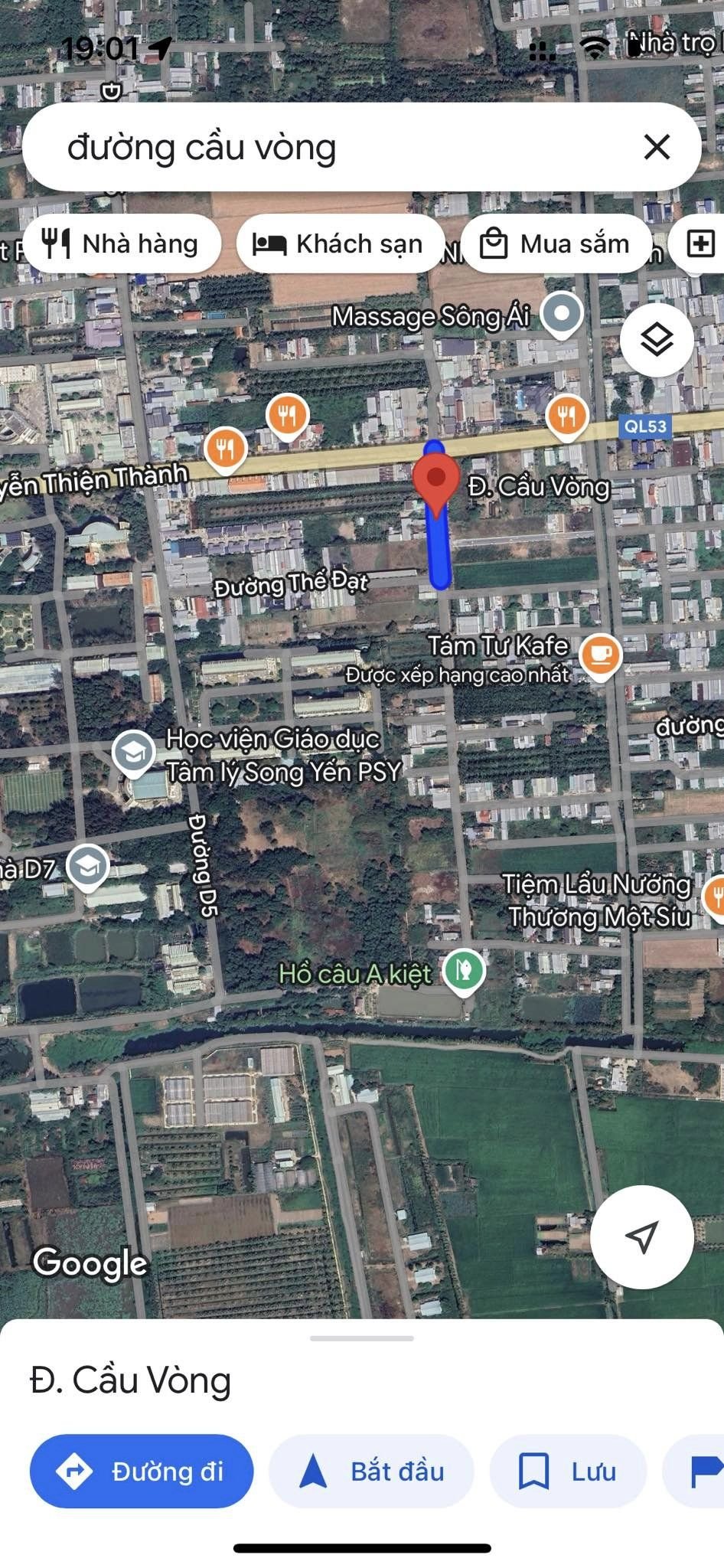Image resolution: width=724 pixels, height=1568 pixels.
Task: Open the map layers button
Action: tap(657, 339)
